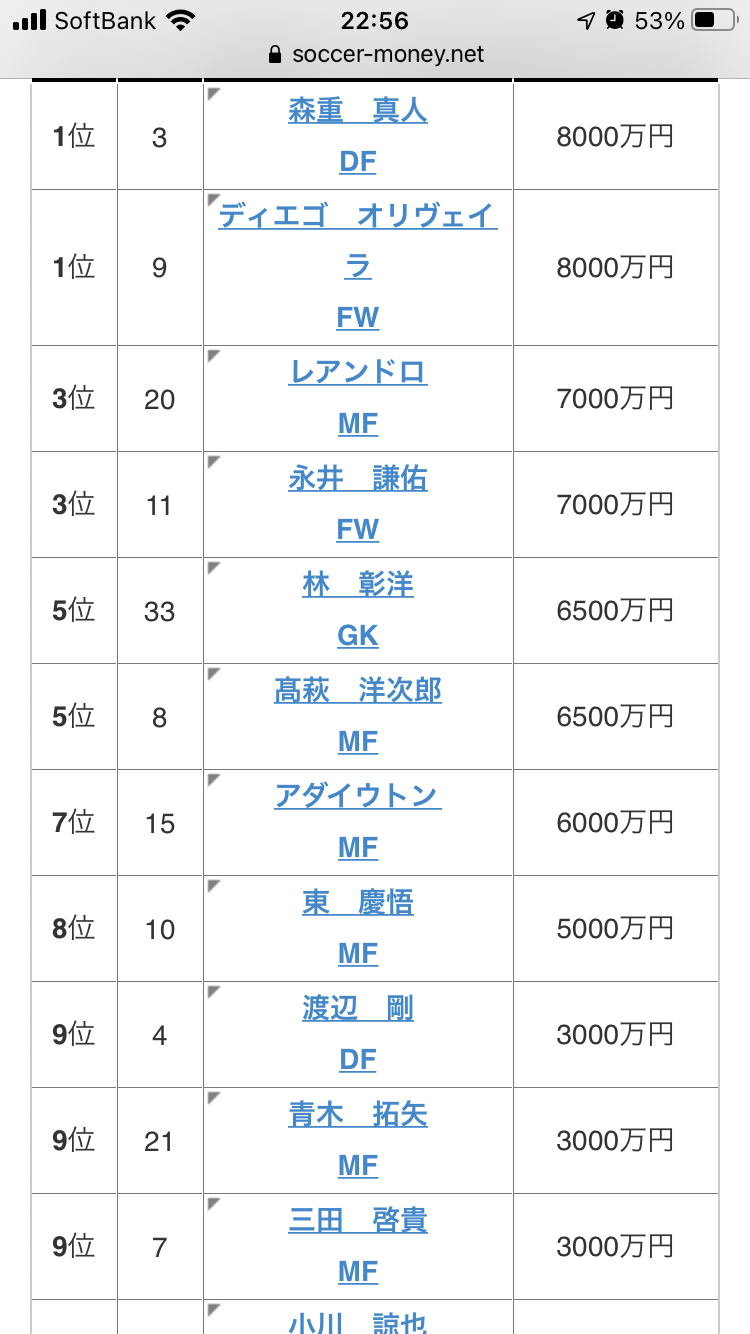The width and height of the screenshot is (750, 1334).
Task: Open player link アダイウトン
Action: coord(358,797)
